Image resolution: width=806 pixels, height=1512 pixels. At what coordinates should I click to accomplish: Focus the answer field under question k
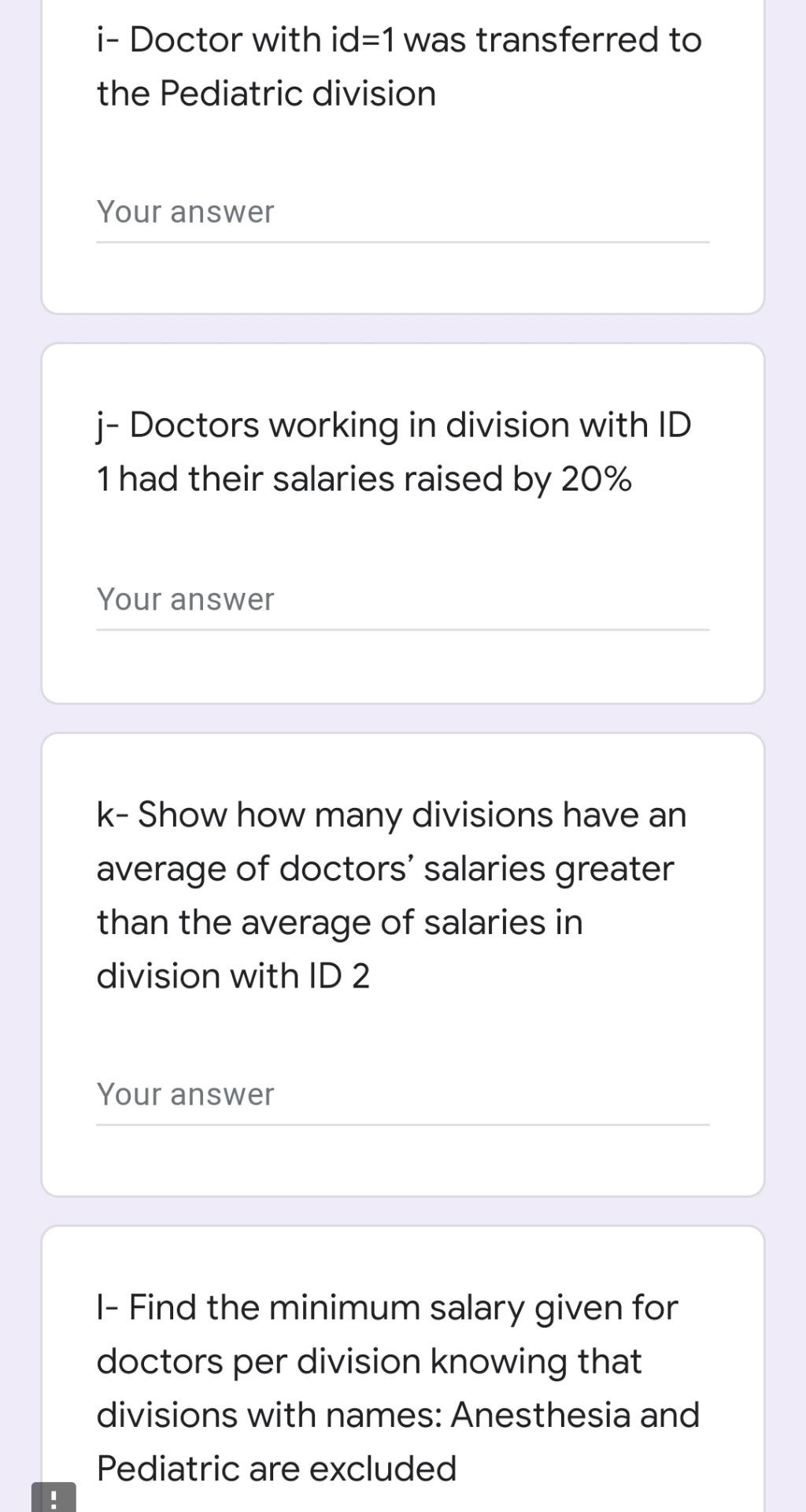pos(402,1095)
